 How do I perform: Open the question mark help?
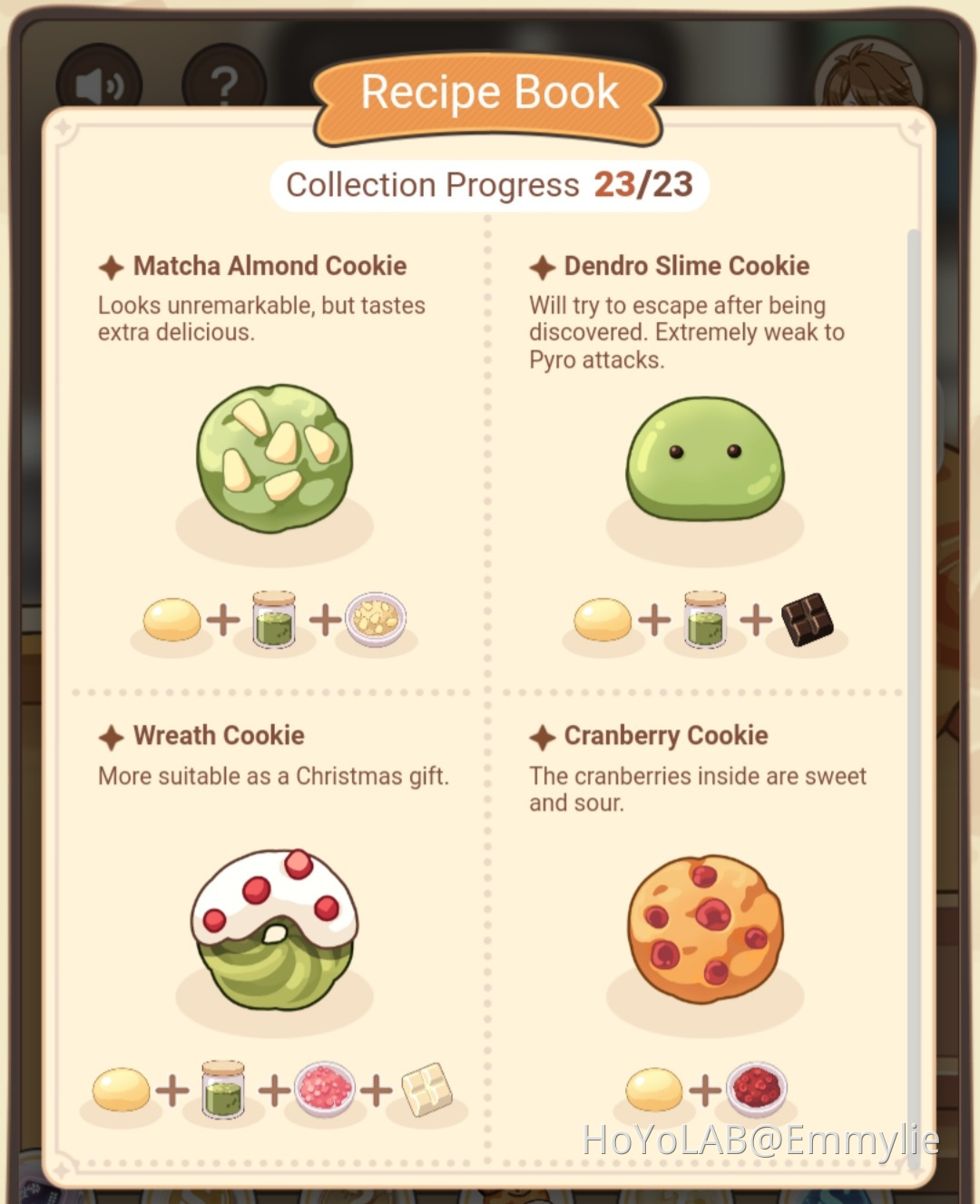click(223, 83)
